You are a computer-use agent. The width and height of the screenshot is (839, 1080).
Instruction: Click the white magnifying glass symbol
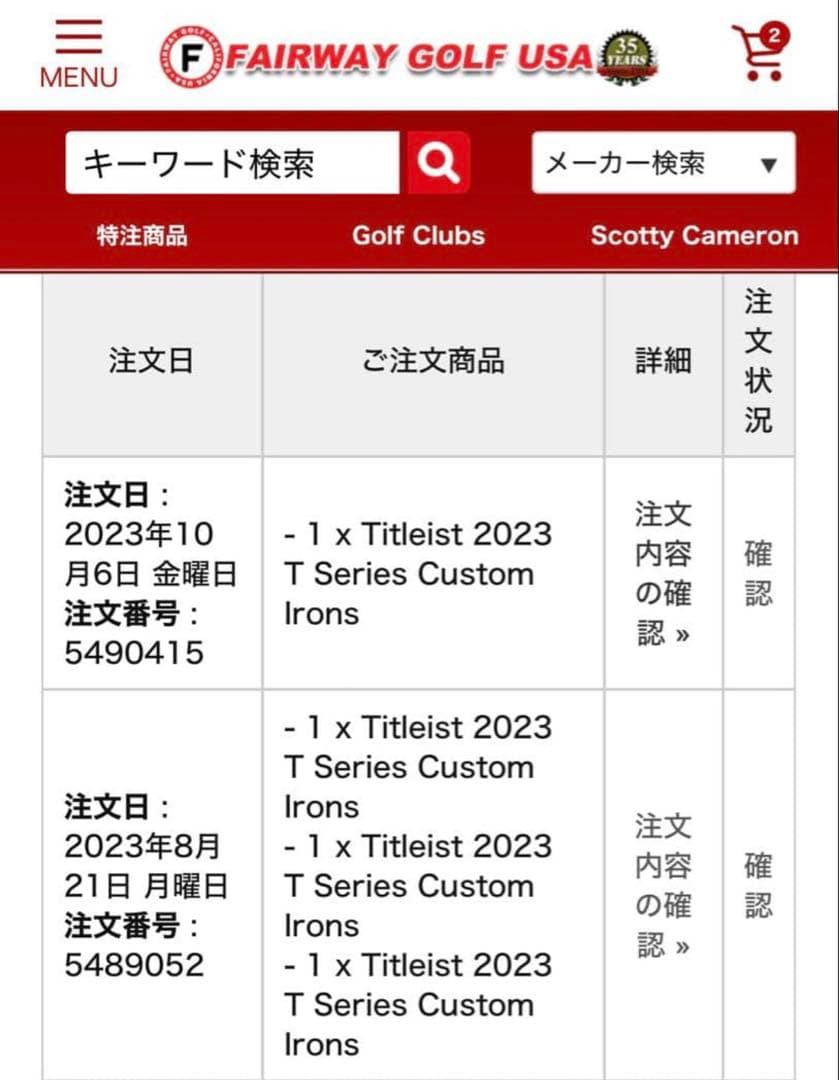(438, 162)
